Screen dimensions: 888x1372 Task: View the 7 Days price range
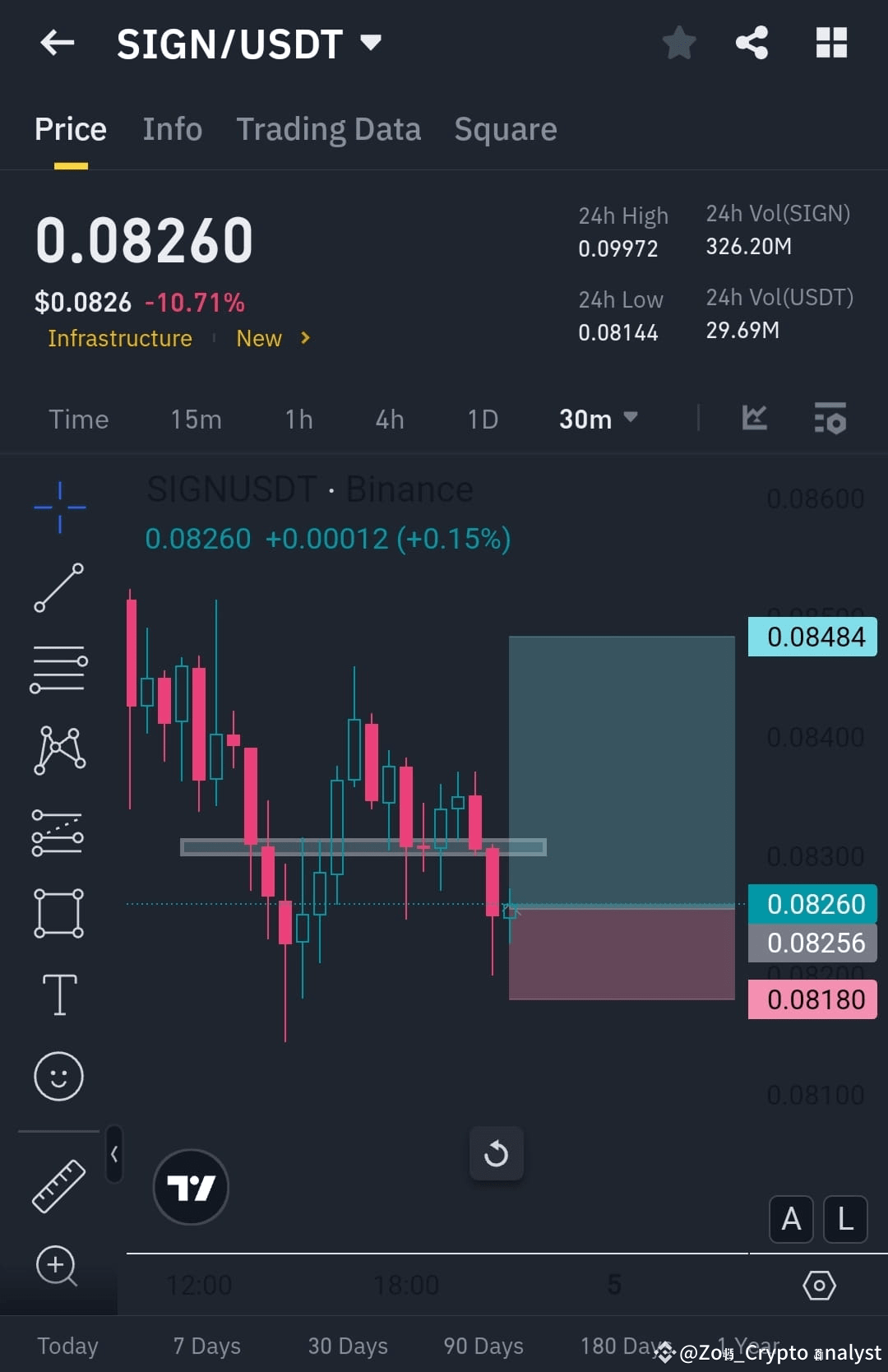pyautogui.click(x=207, y=1346)
